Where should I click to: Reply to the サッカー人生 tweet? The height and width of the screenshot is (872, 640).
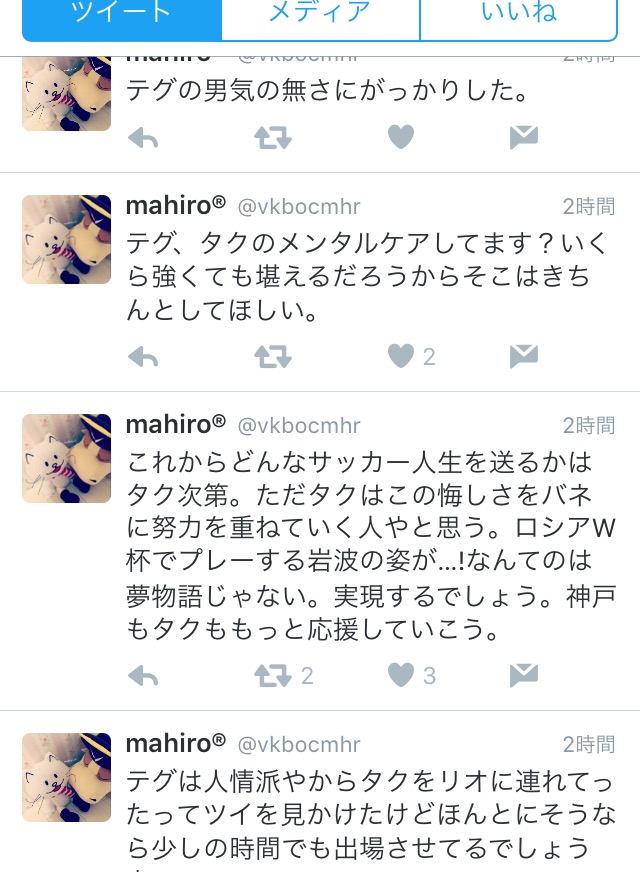coord(144,676)
